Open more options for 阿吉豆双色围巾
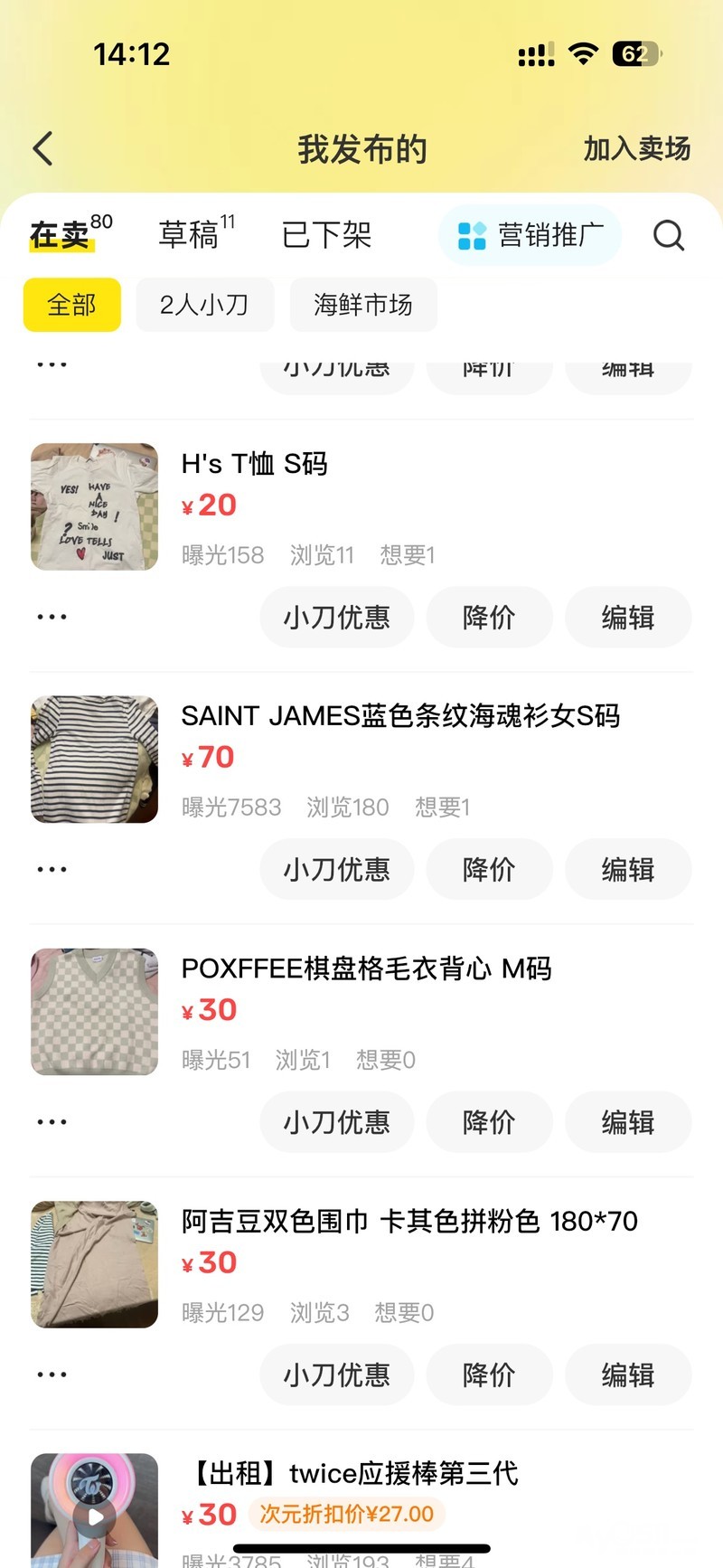 click(52, 1374)
